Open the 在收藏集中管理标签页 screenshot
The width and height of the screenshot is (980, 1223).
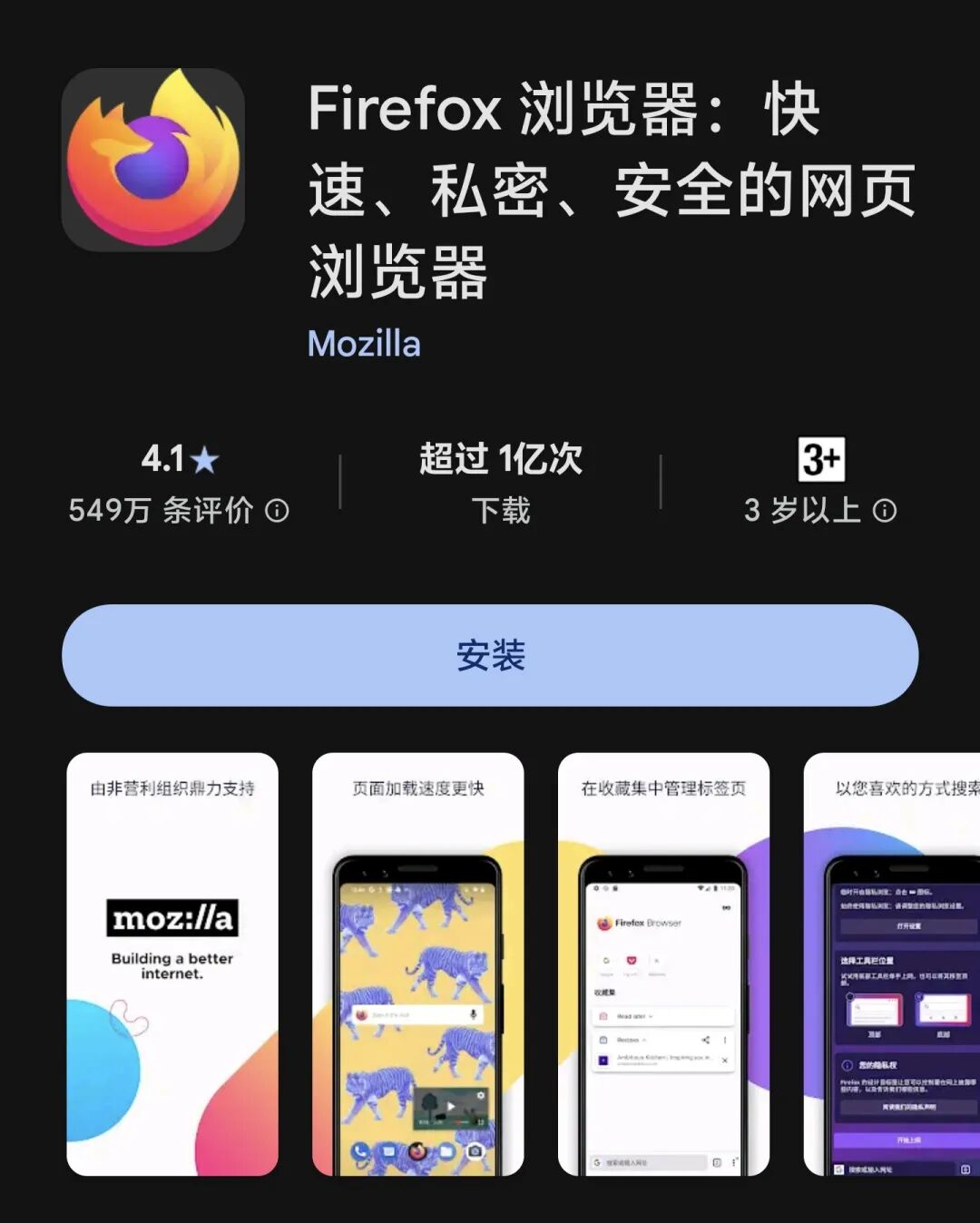tap(663, 964)
